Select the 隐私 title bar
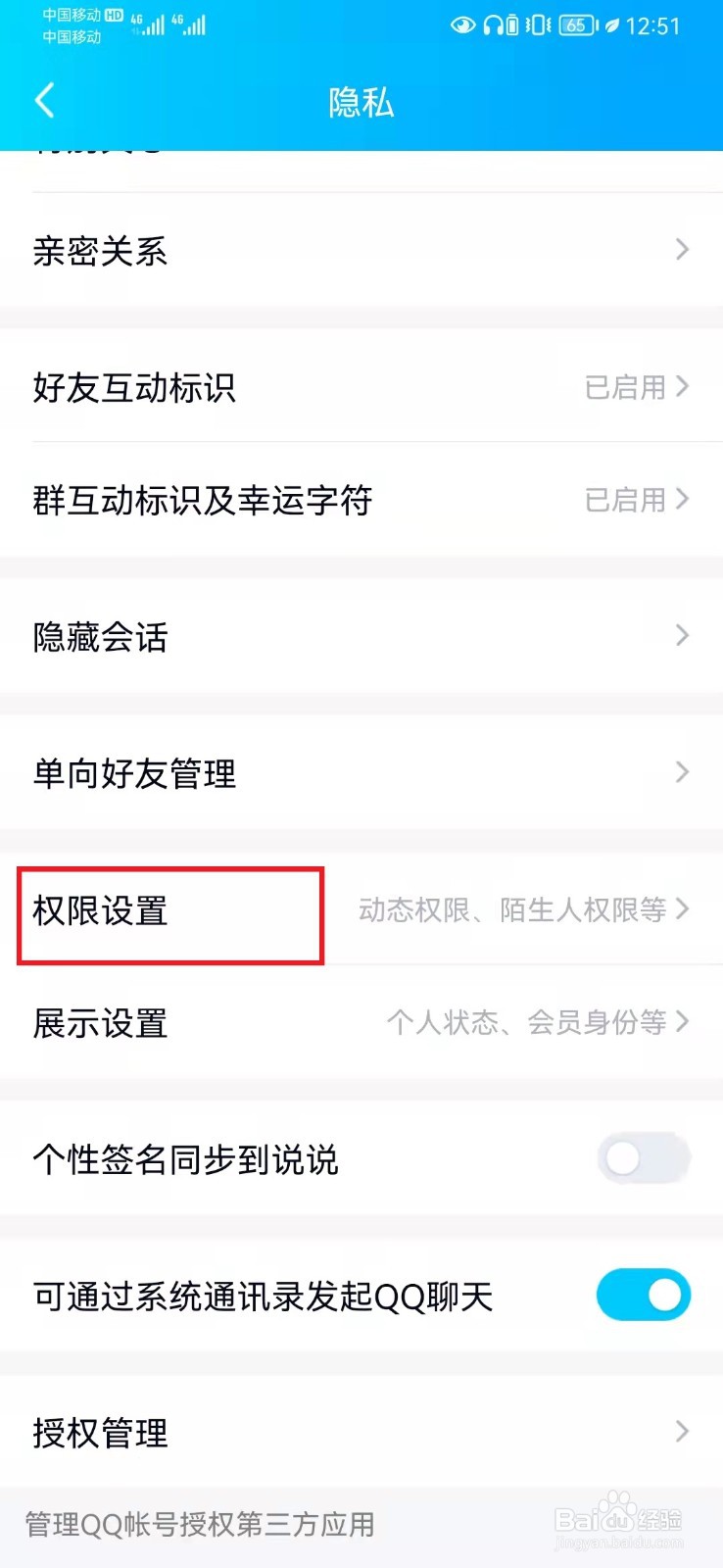 coord(361,102)
